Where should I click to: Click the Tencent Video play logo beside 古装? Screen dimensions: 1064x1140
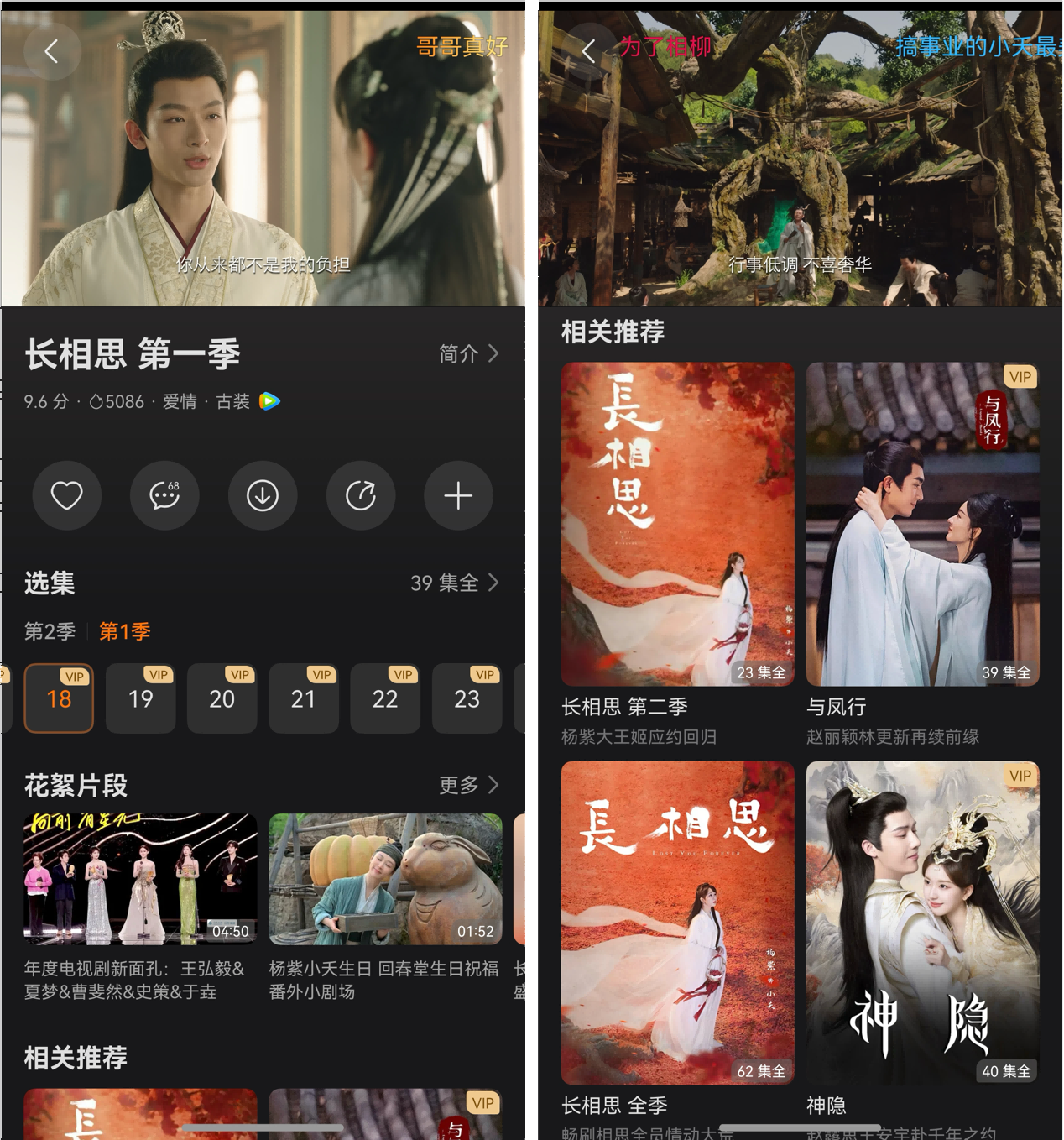point(270,401)
